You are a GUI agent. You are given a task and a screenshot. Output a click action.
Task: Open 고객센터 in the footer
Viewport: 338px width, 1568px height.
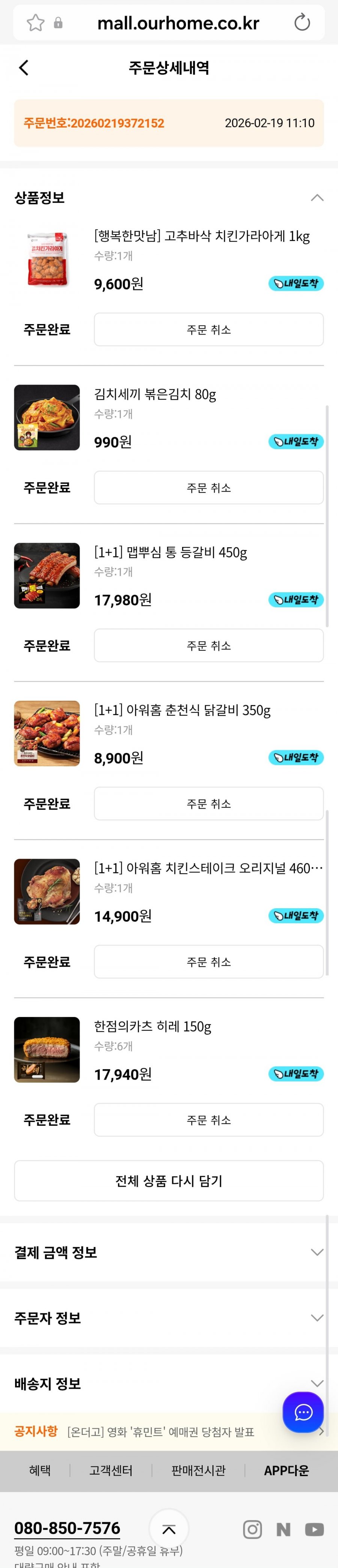111,1470
